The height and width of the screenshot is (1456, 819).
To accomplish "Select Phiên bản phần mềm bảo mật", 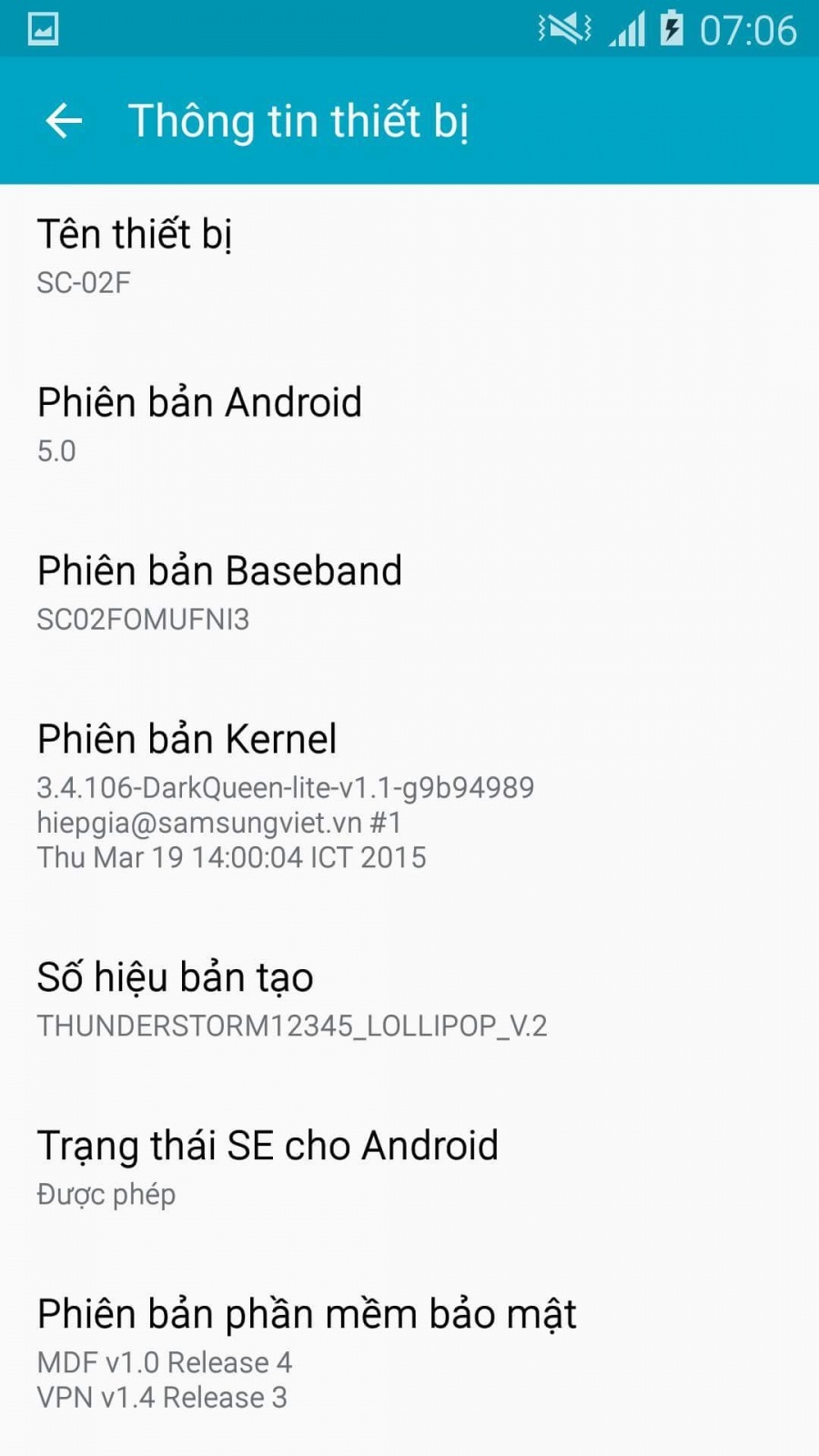I will 409,1353.
